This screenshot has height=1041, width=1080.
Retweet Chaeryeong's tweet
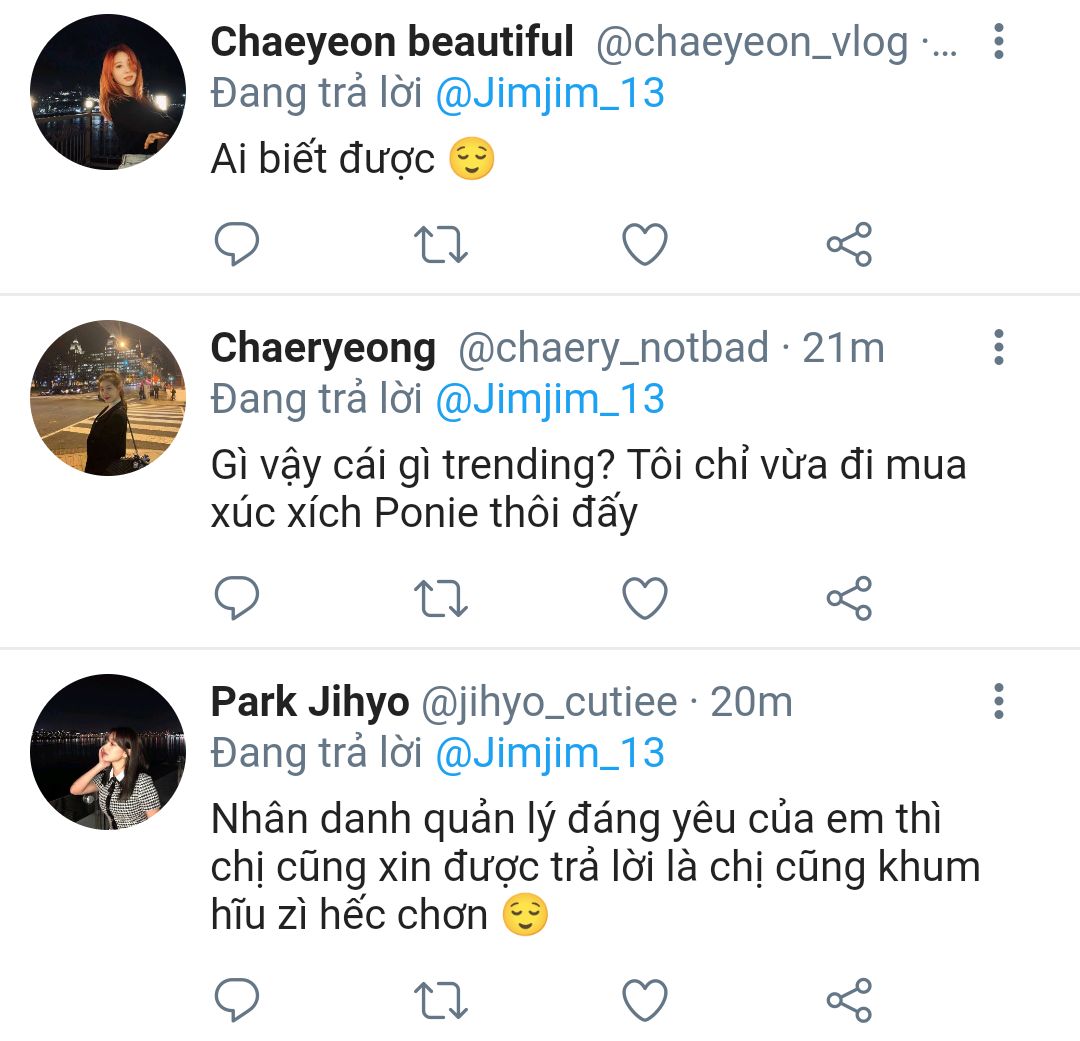(441, 598)
